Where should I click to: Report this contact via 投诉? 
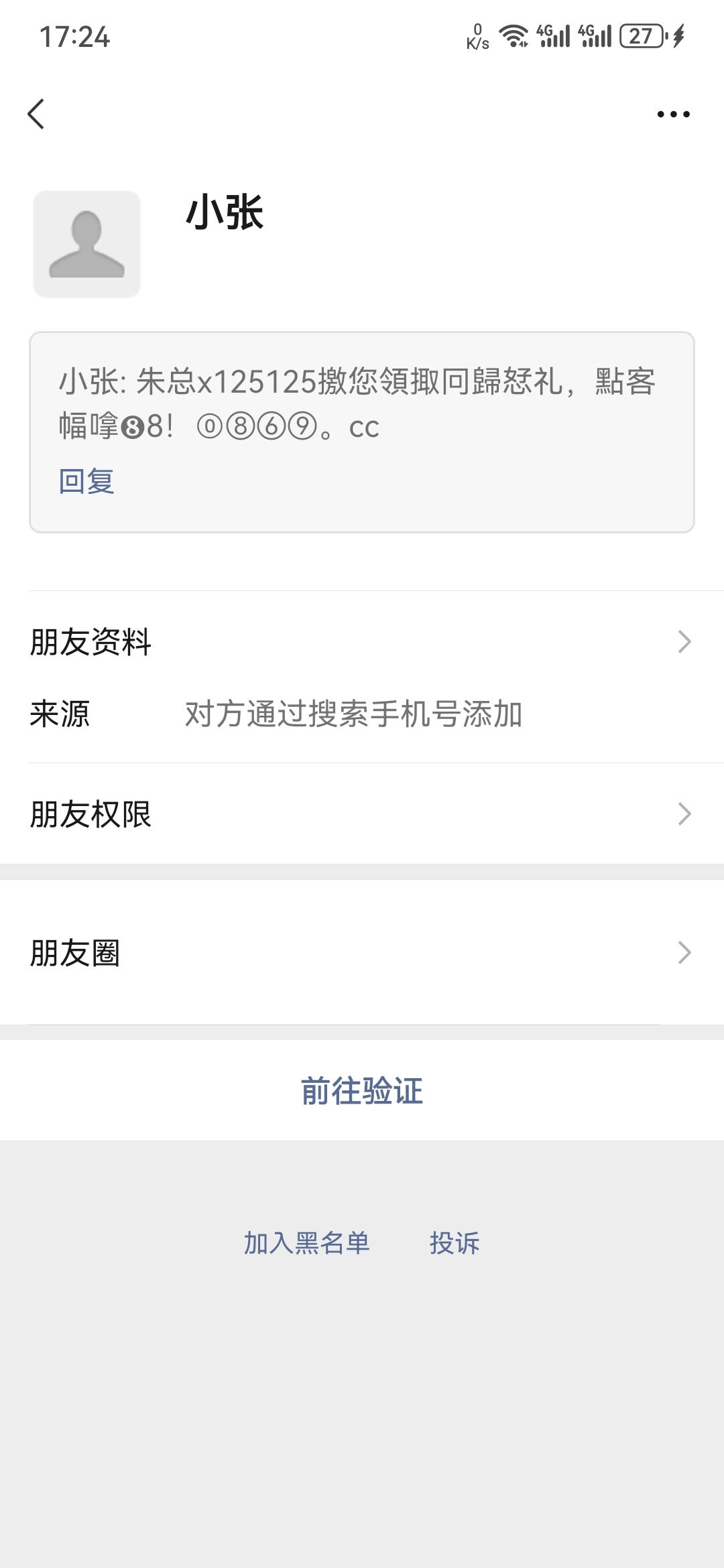coord(455,1243)
